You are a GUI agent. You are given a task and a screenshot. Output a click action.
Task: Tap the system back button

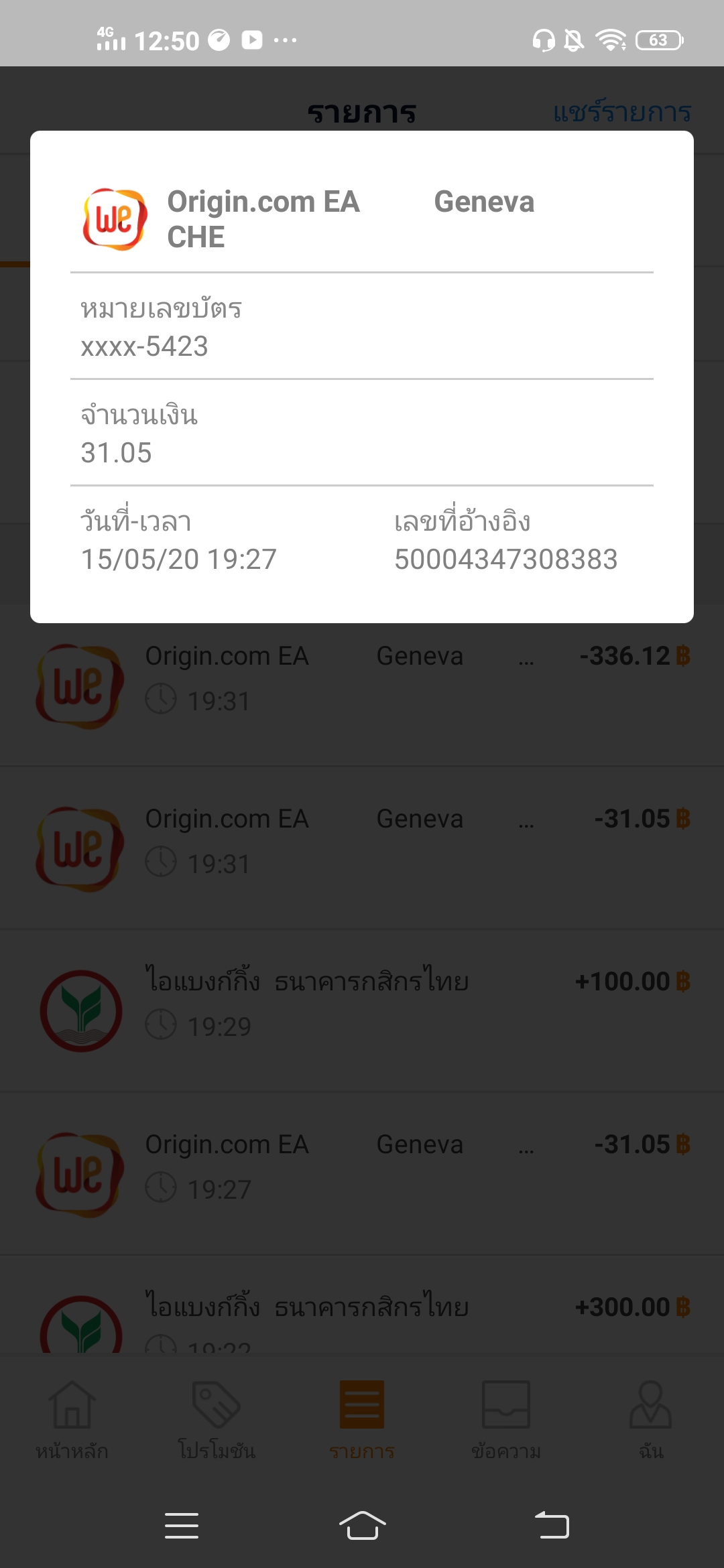coord(552,1526)
